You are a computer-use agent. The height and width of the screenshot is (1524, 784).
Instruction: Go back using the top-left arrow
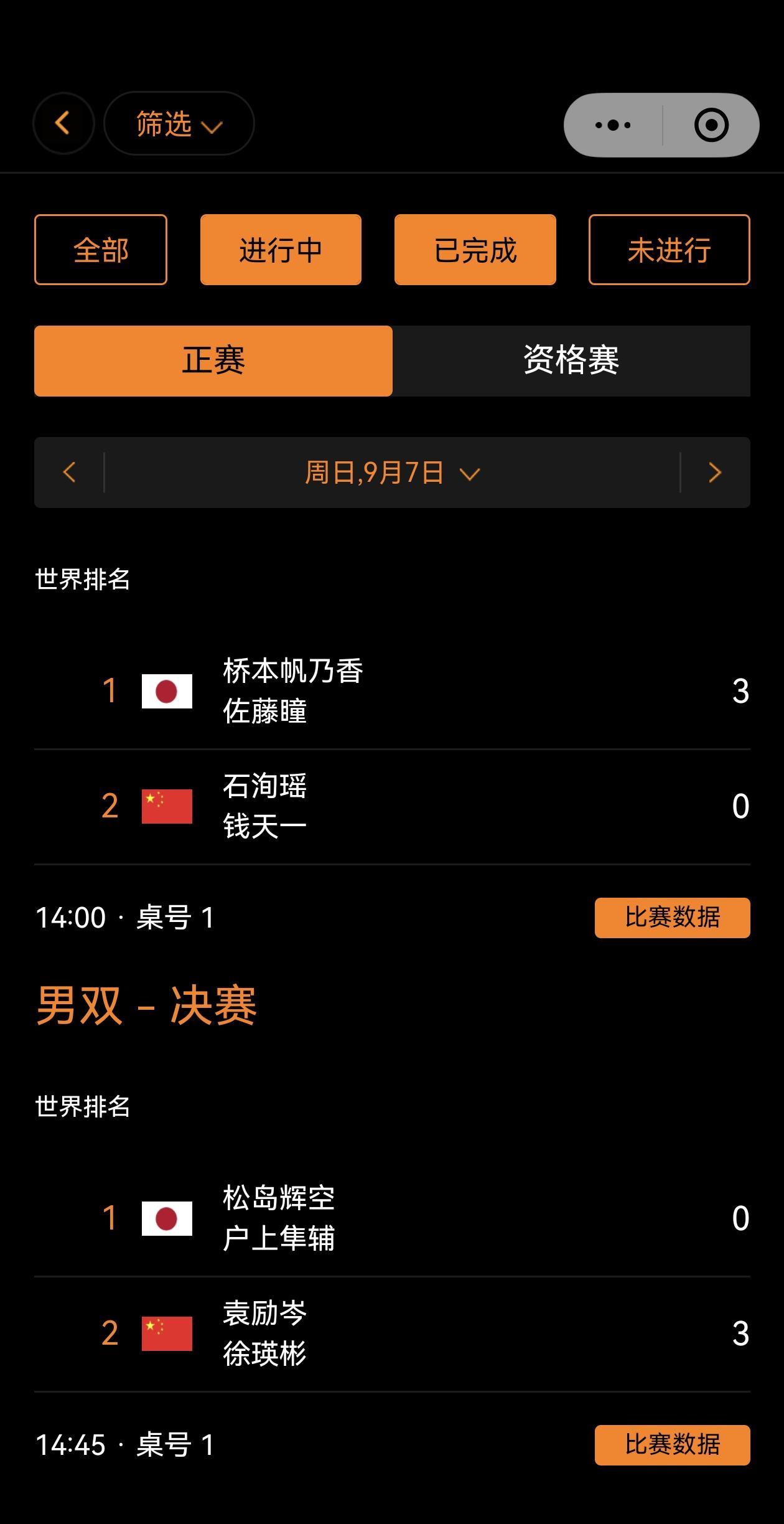(x=63, y=123)
